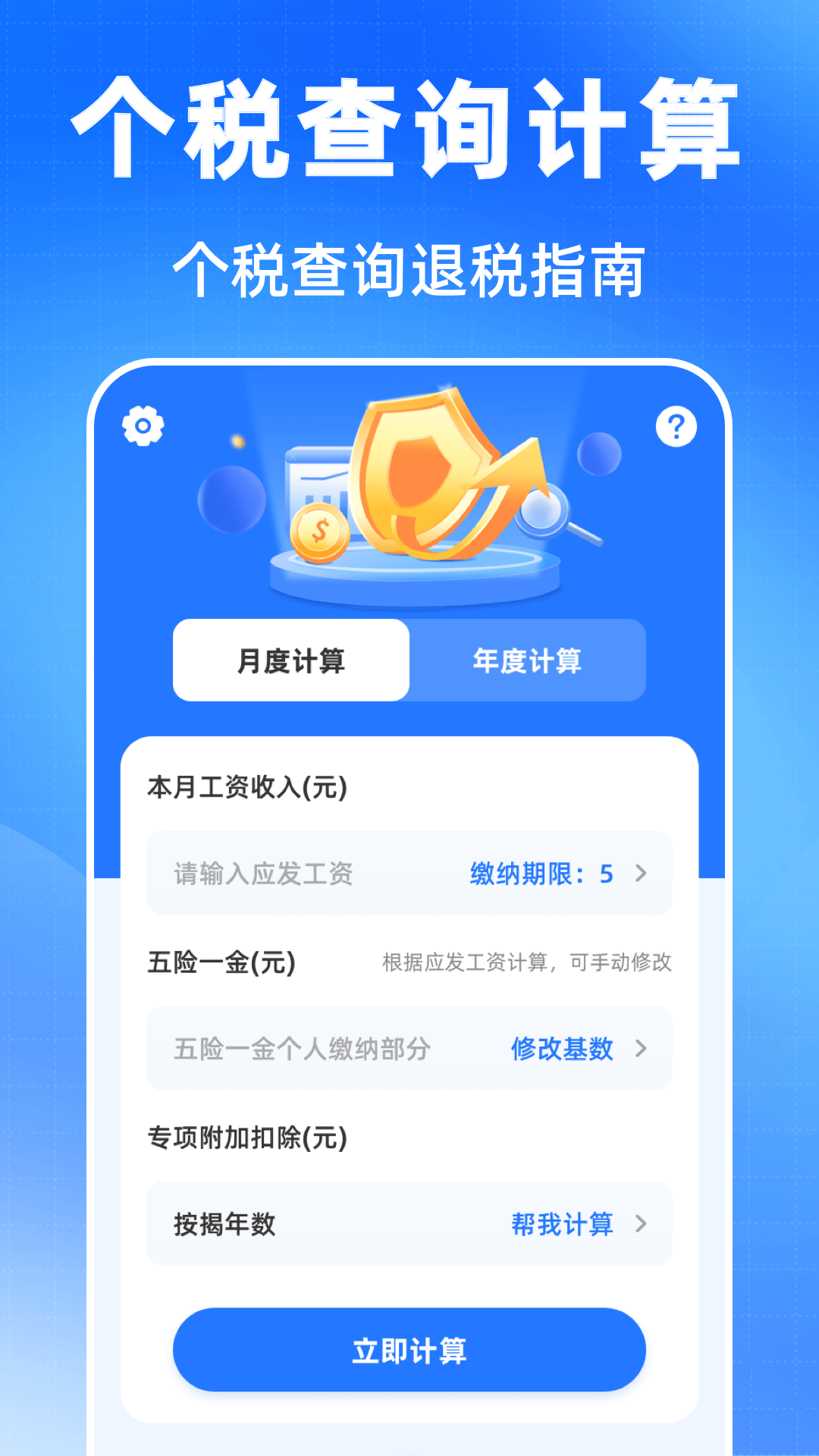Tap the 立即计算 button
The image size is (819, 1456).
coord(409,1349)
